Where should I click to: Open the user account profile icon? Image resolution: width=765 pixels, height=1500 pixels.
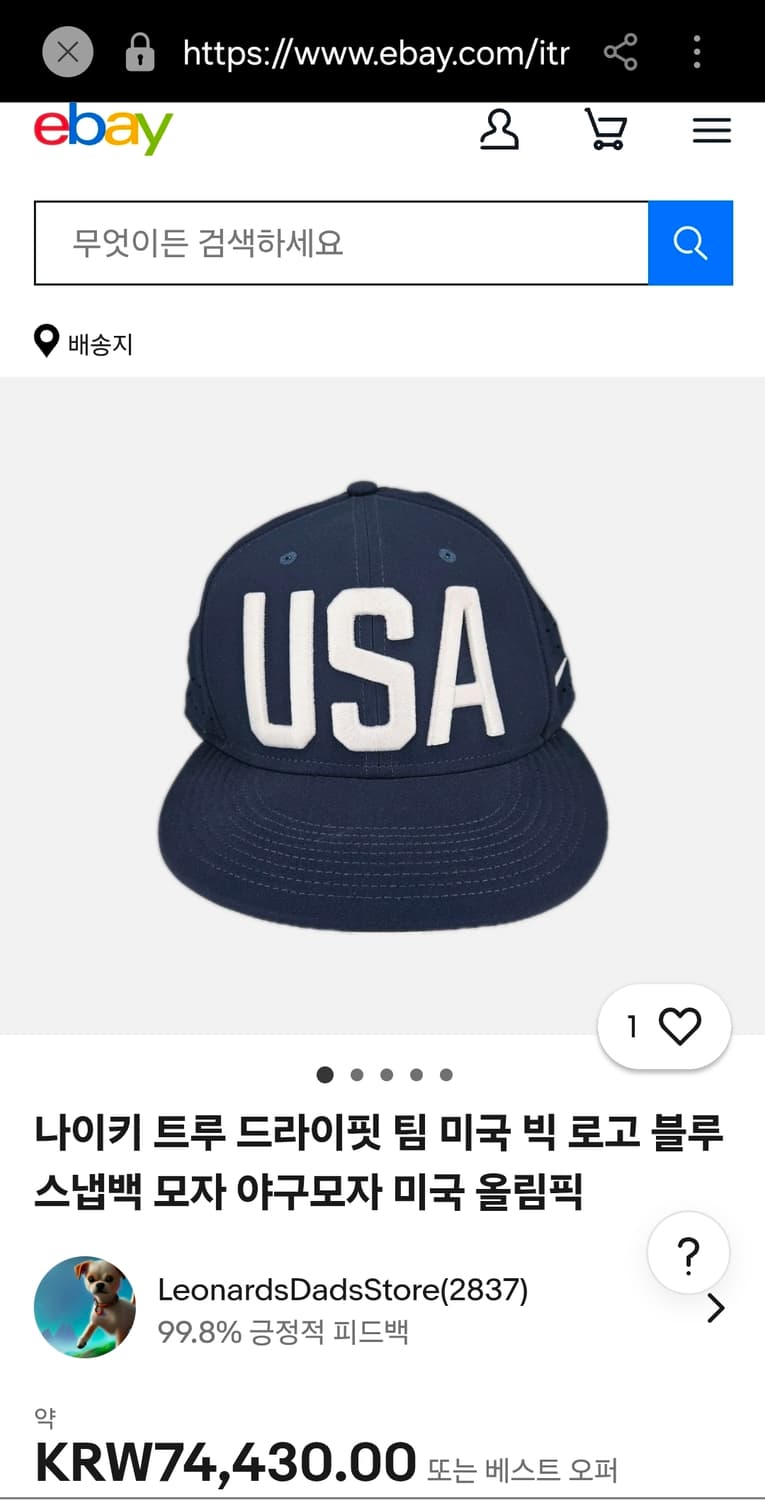[x=500, y=130]
